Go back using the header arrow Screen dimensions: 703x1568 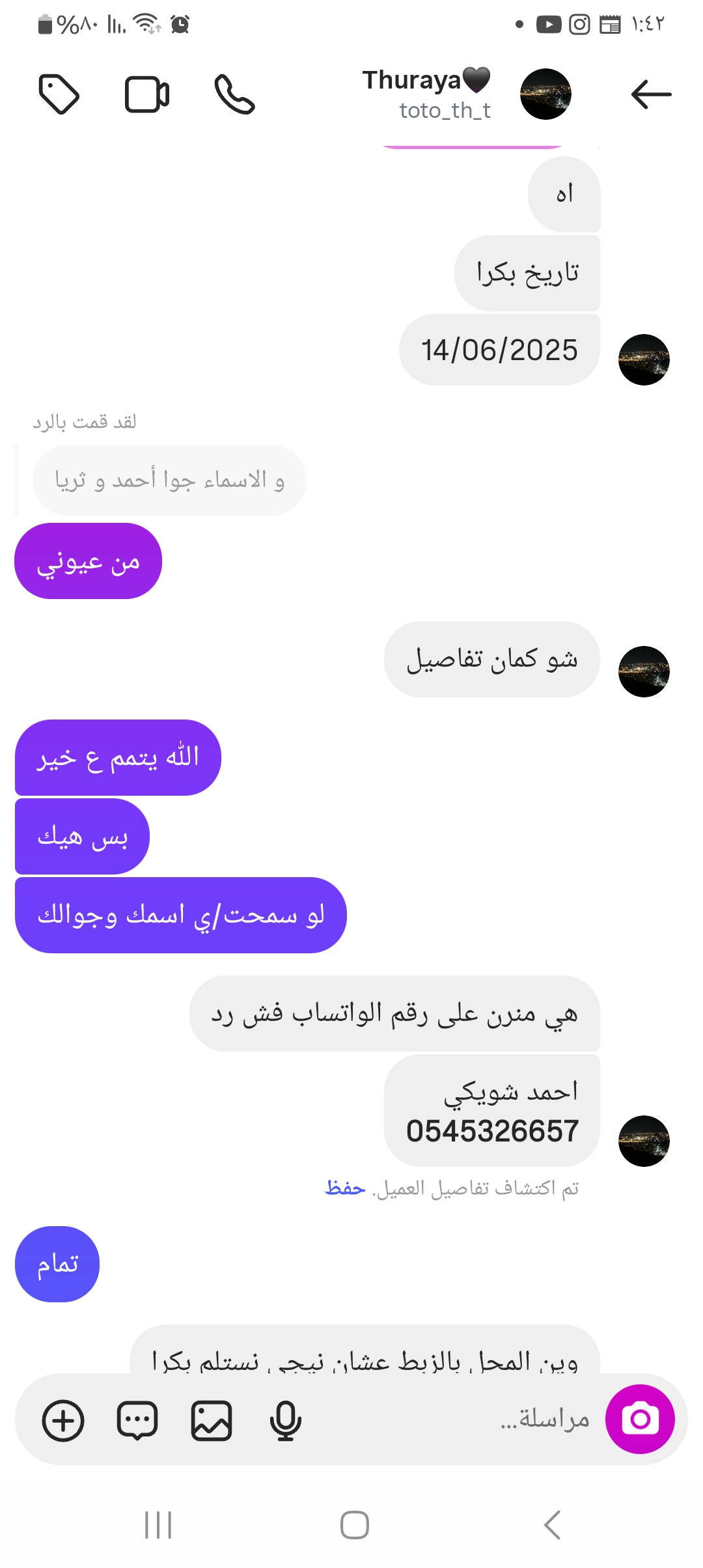tap(651, 94)
